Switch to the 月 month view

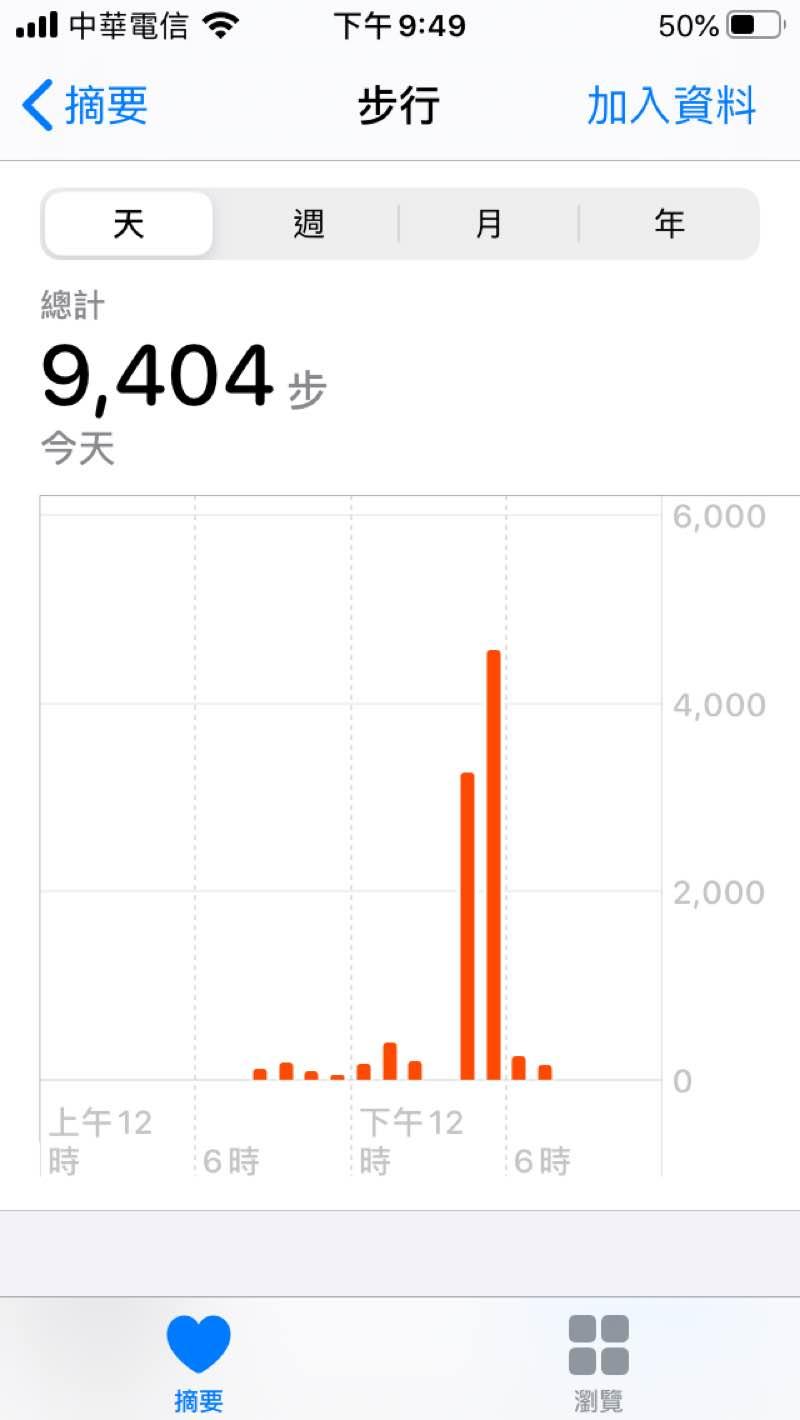tap(488, 224)
